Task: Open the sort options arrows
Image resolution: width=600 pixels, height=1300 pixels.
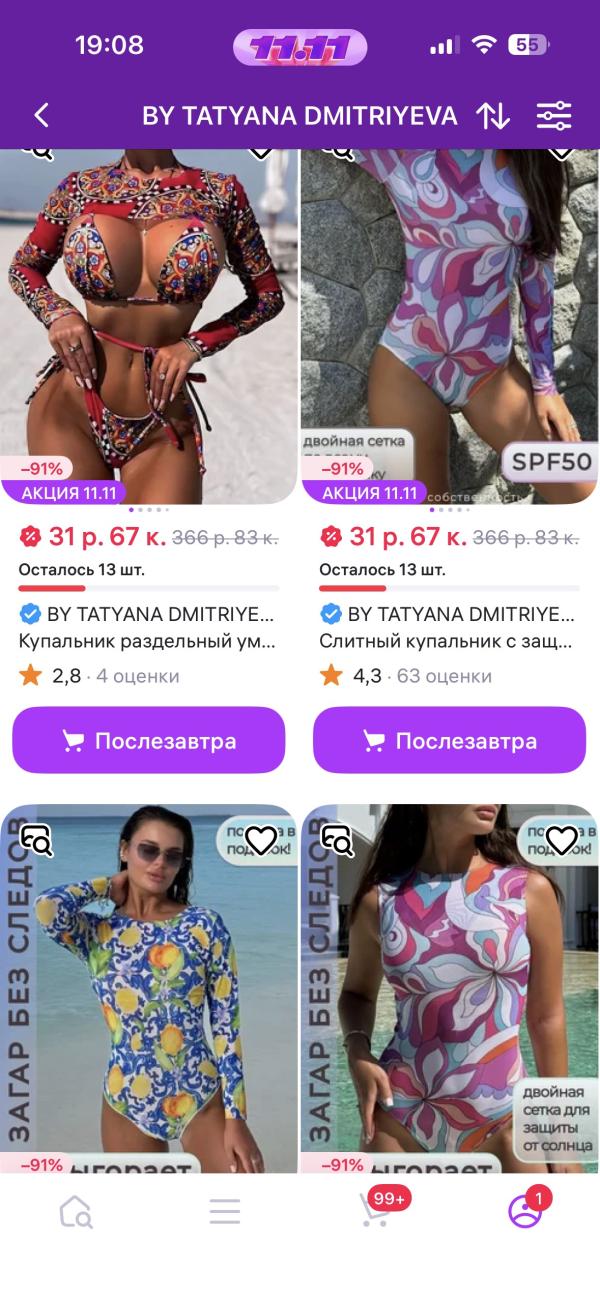Action: coord(493,116)
